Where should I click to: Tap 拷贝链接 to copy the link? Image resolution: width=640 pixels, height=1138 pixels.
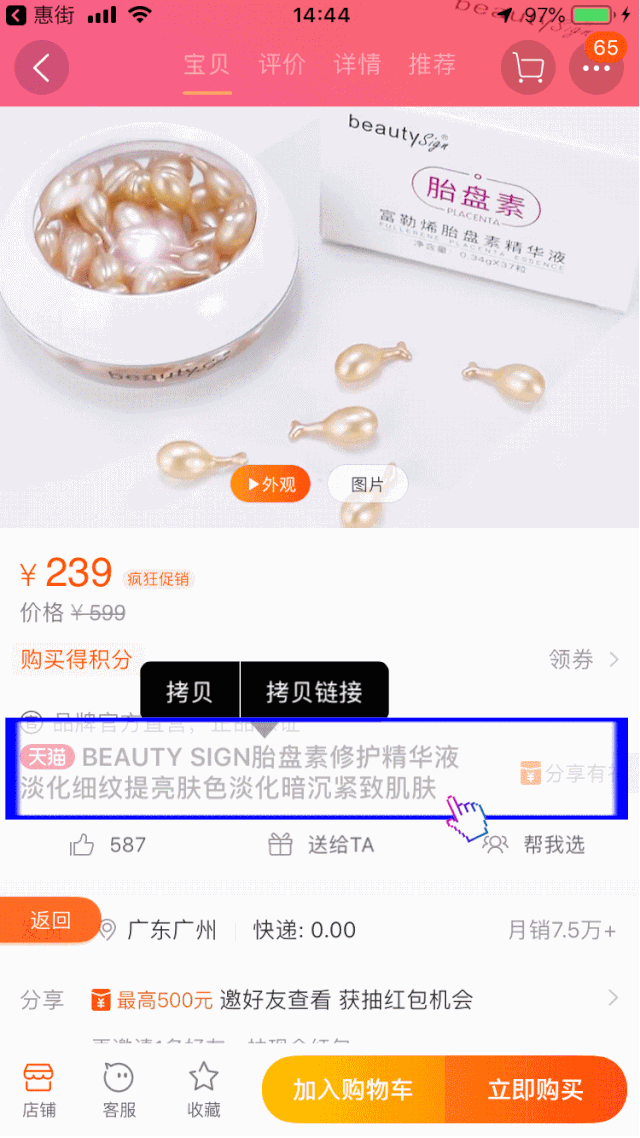[314, 691]
